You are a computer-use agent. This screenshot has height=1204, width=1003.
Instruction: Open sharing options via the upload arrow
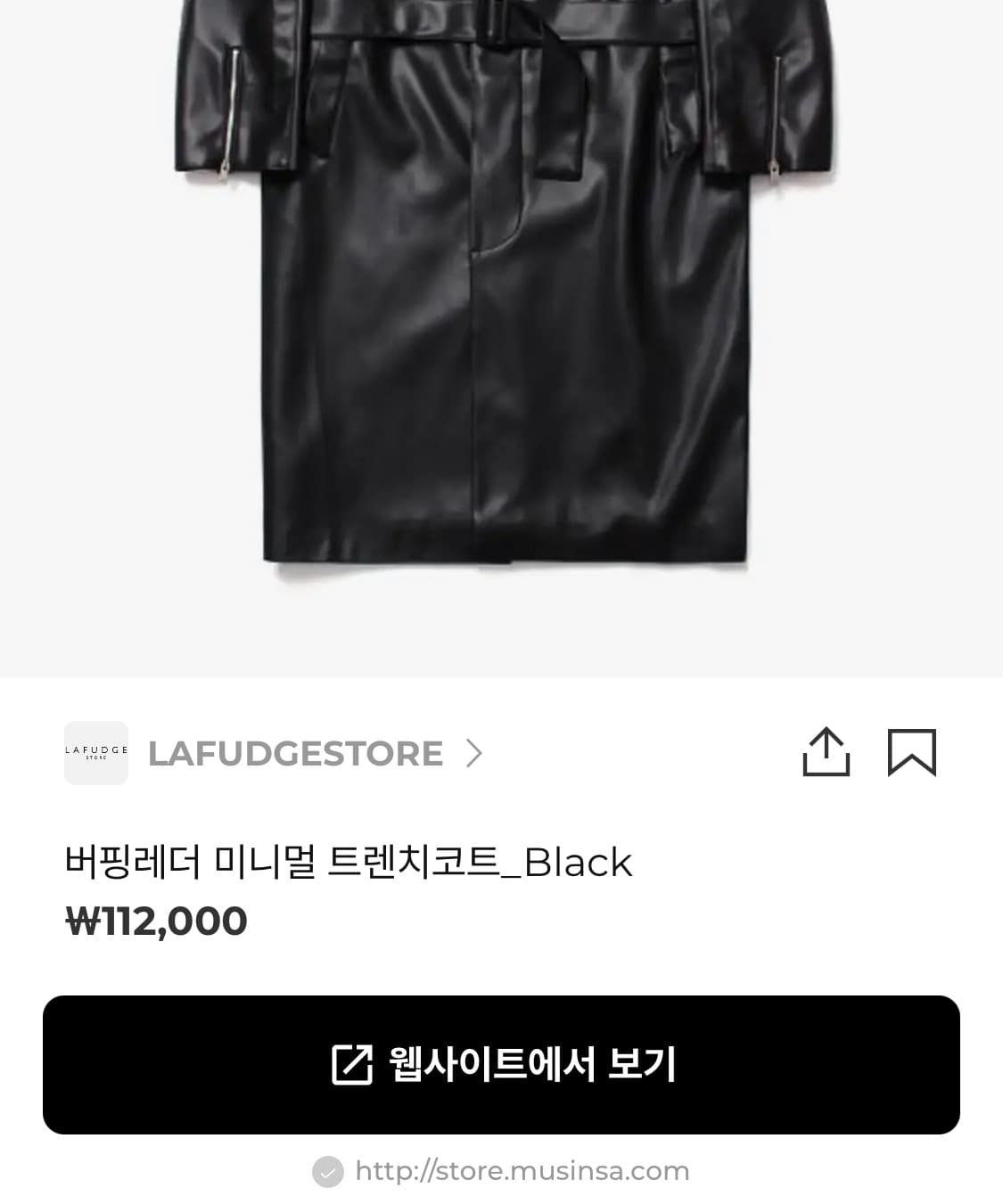(827, 753)
